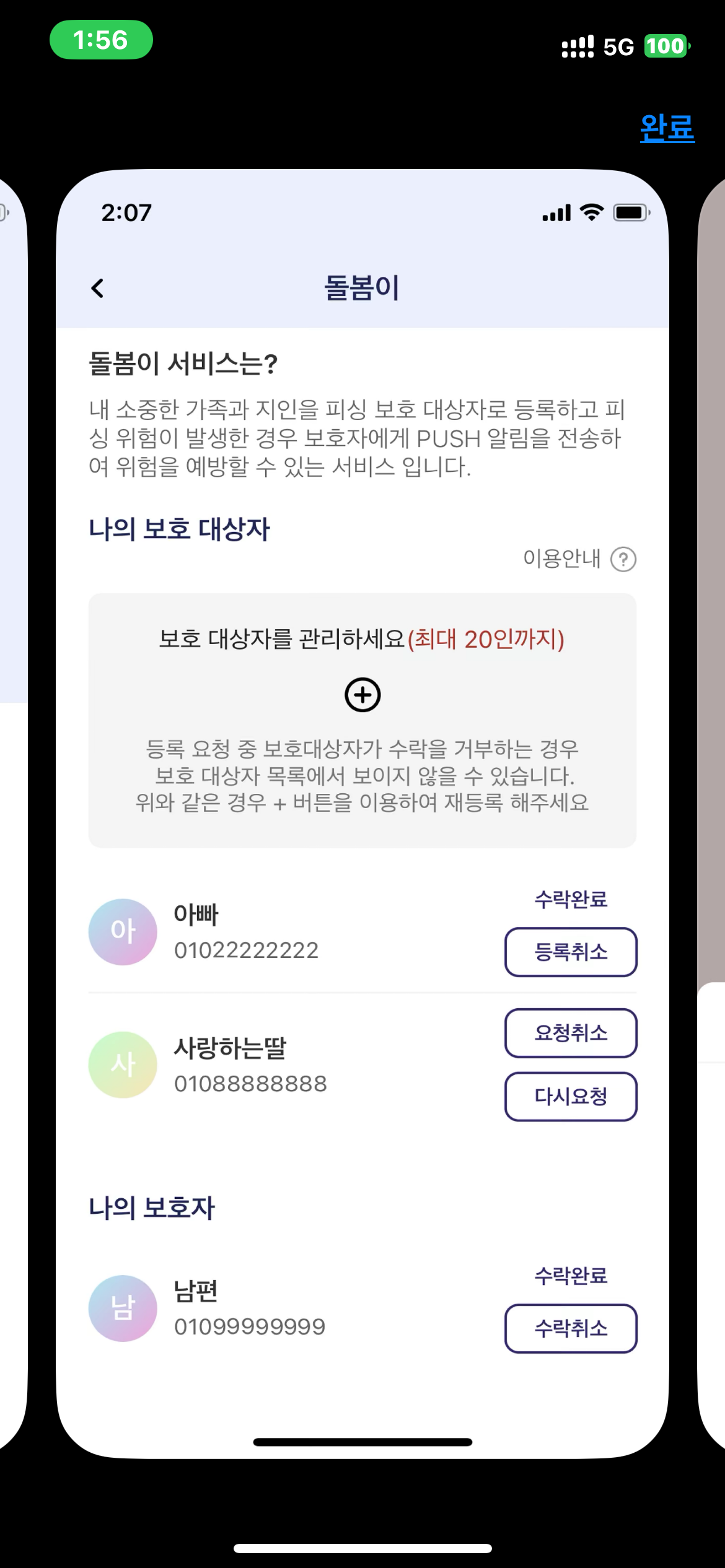Open the 이용안내 help question mark icon
725x1568 pixels.
click(x=623, y=558)
